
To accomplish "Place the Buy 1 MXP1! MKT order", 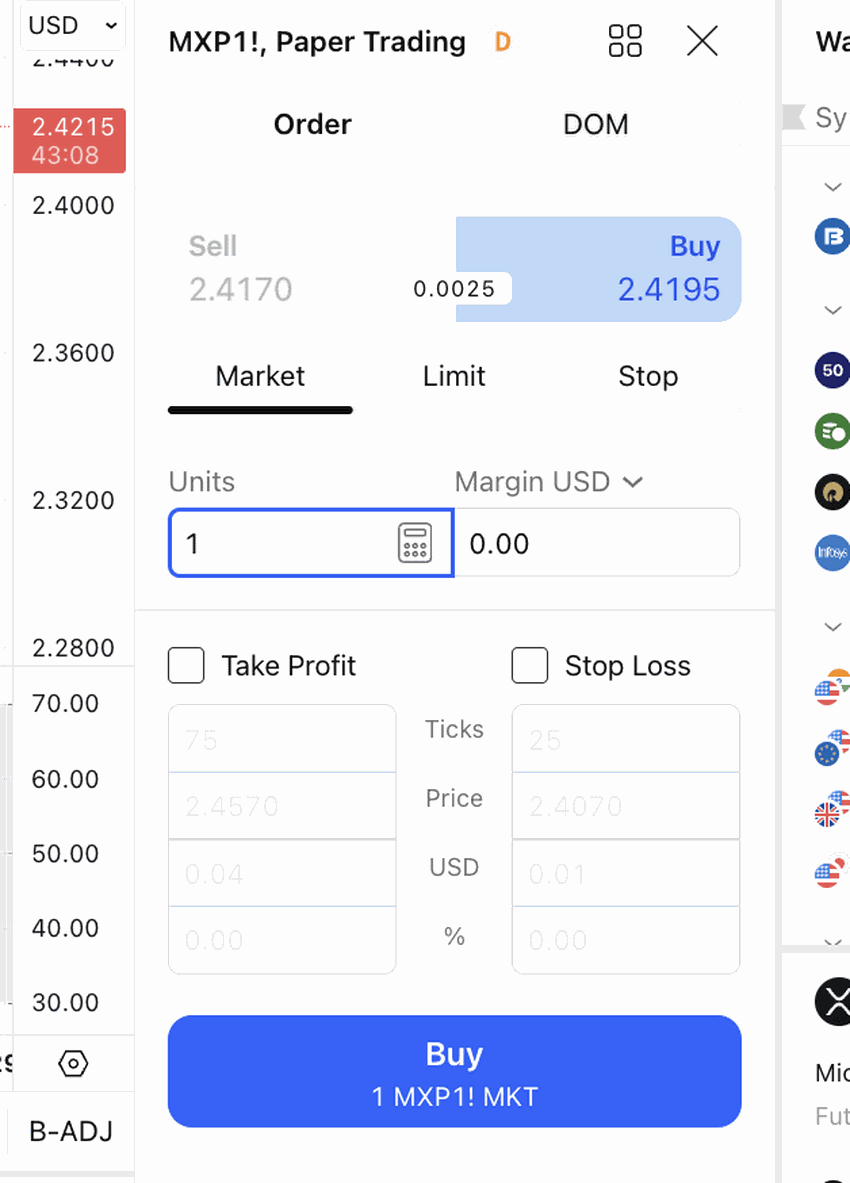I will 454,1071.
